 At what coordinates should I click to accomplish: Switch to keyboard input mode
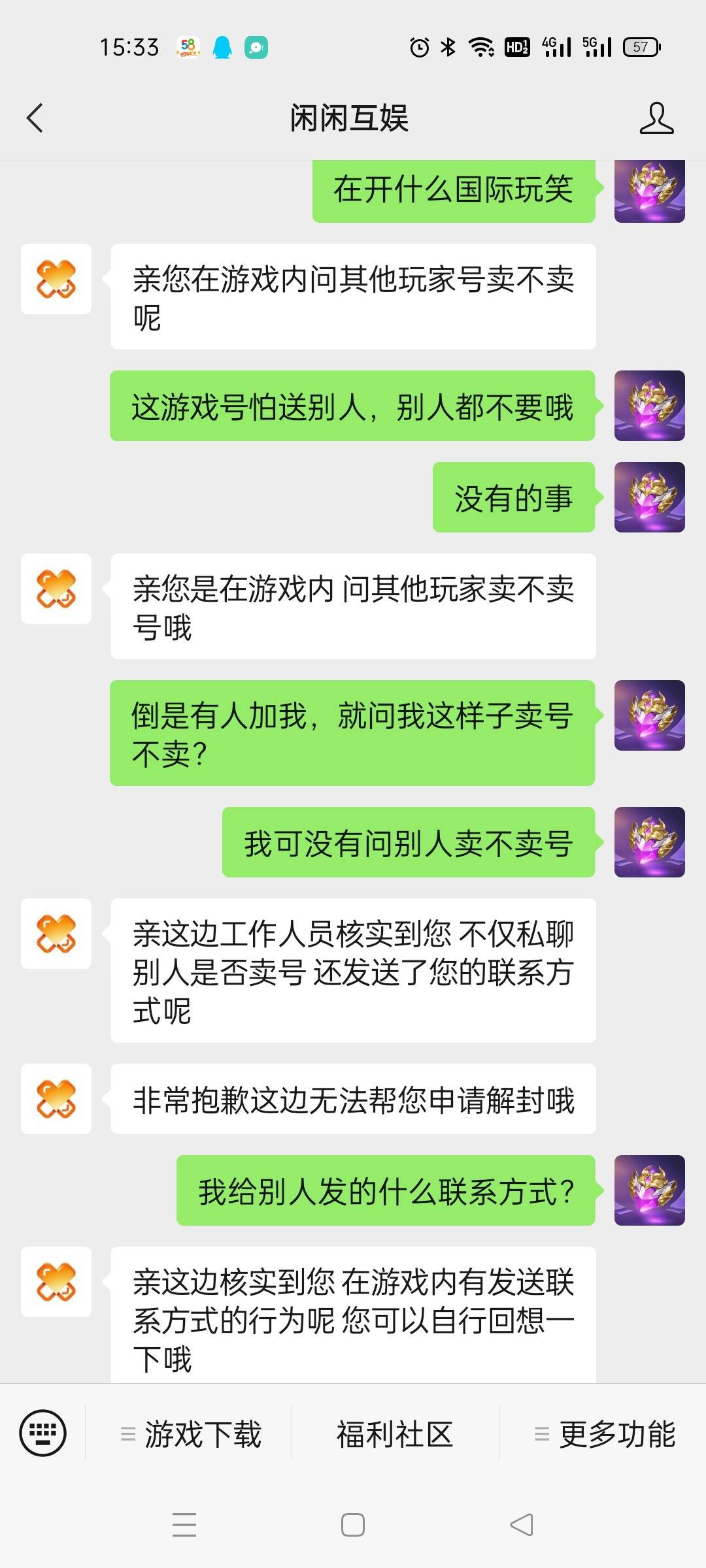coord(43,1433)
